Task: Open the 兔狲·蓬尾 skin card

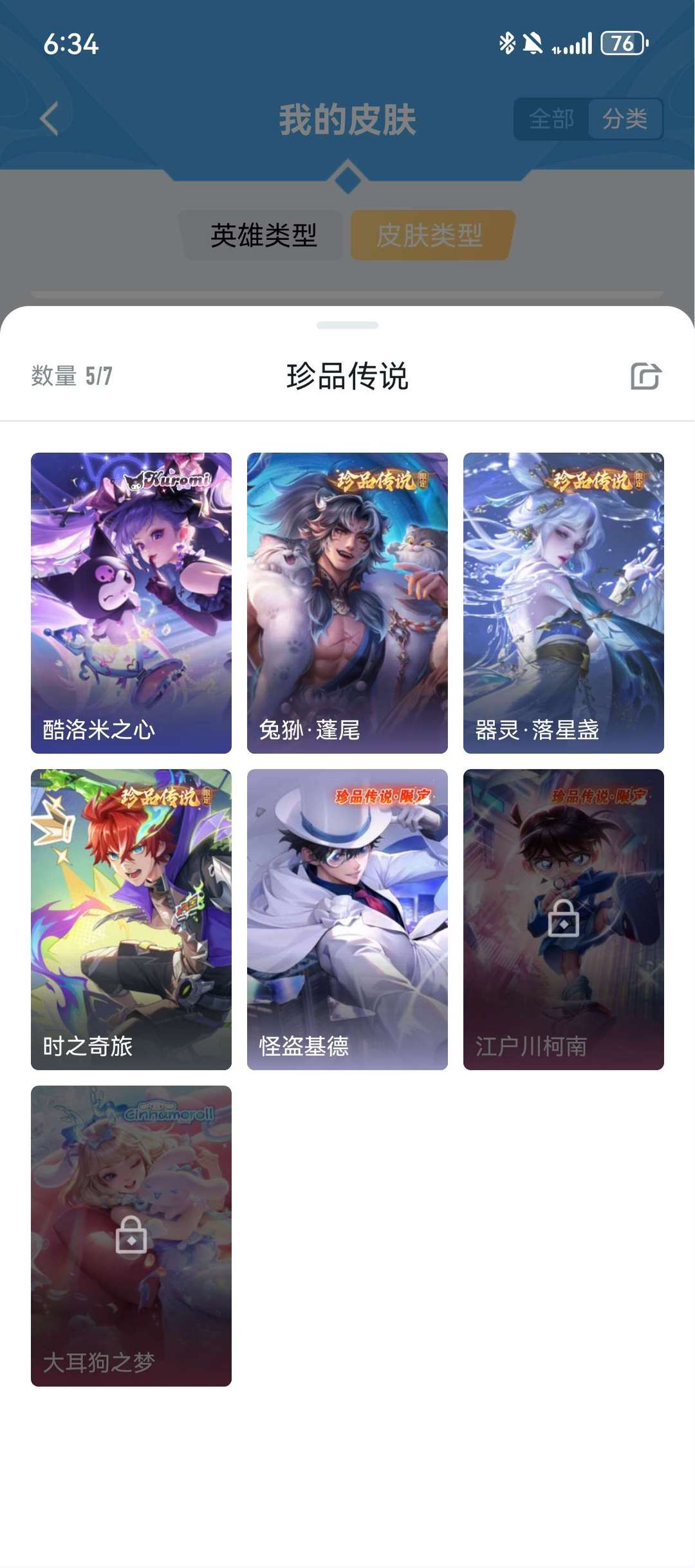Action: 347,603
